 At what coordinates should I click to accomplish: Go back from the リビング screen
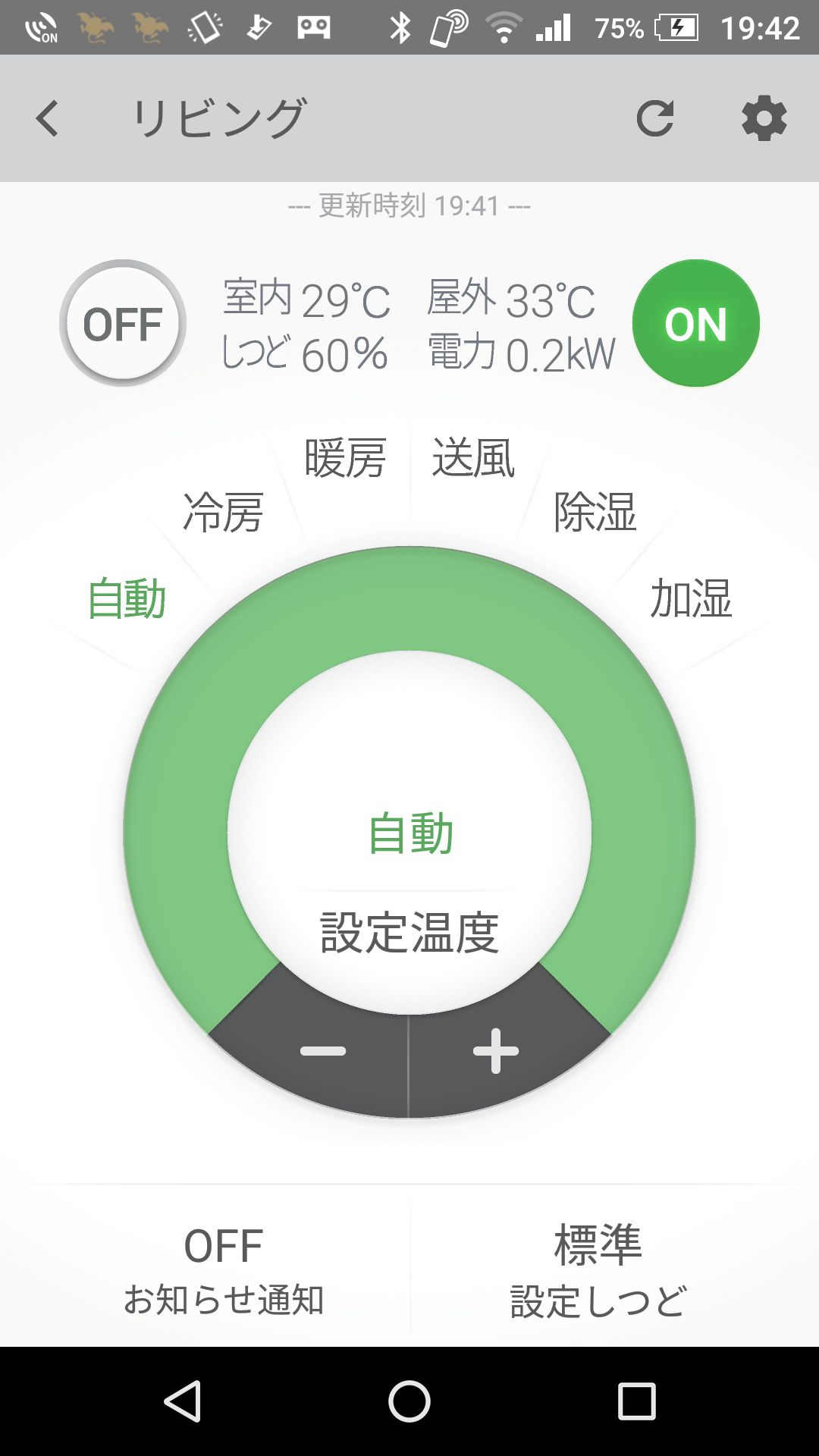pyautogui.click(x=47, y=119)
